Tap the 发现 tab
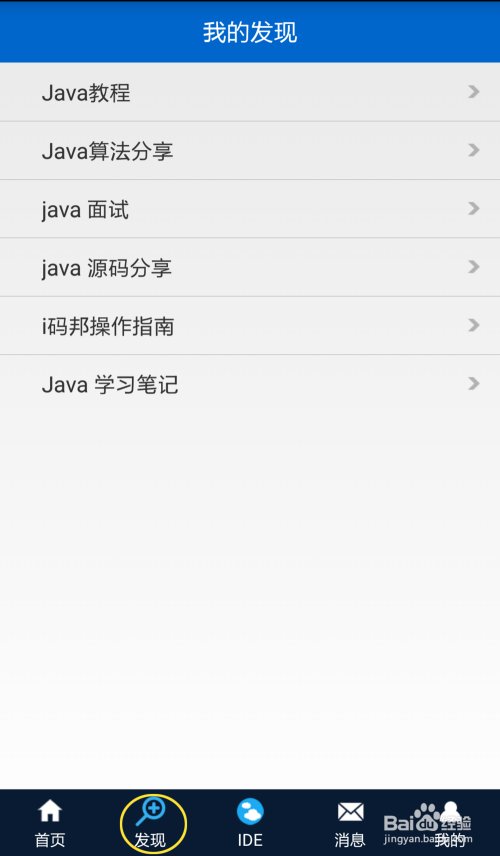Viewport: 500px width, 856px height. click(x=150, y=823)
